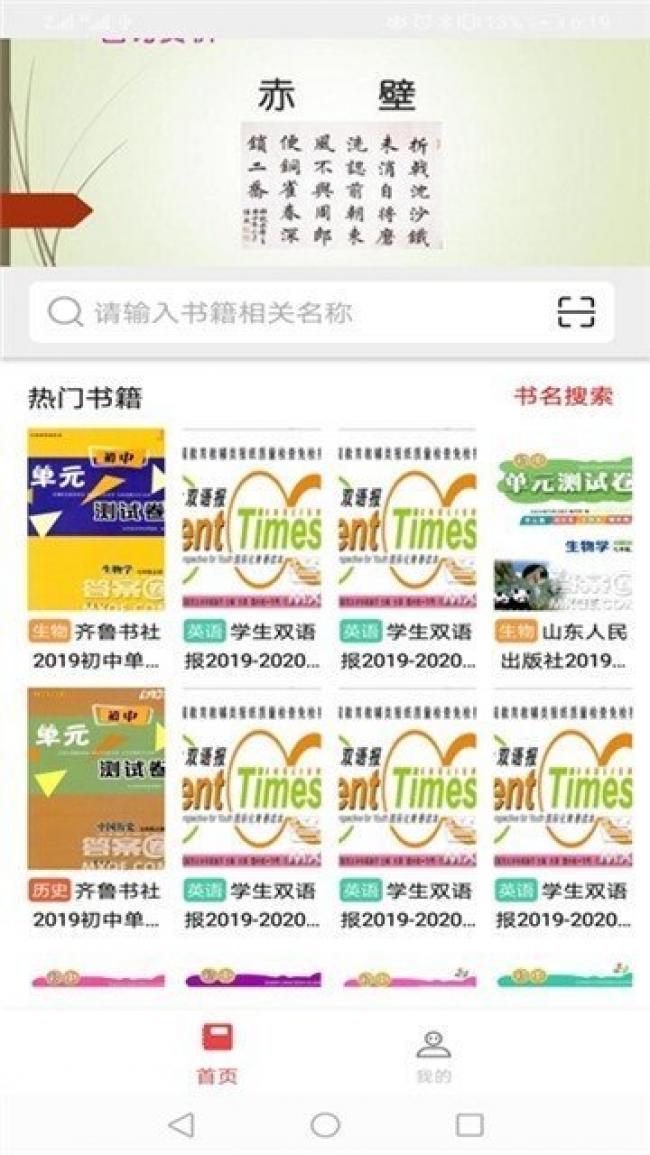Open the 生物 齐鲁书社 2019 book card
The width and height of the screenshot is (650, 1155).
click(x=97, y=550)
